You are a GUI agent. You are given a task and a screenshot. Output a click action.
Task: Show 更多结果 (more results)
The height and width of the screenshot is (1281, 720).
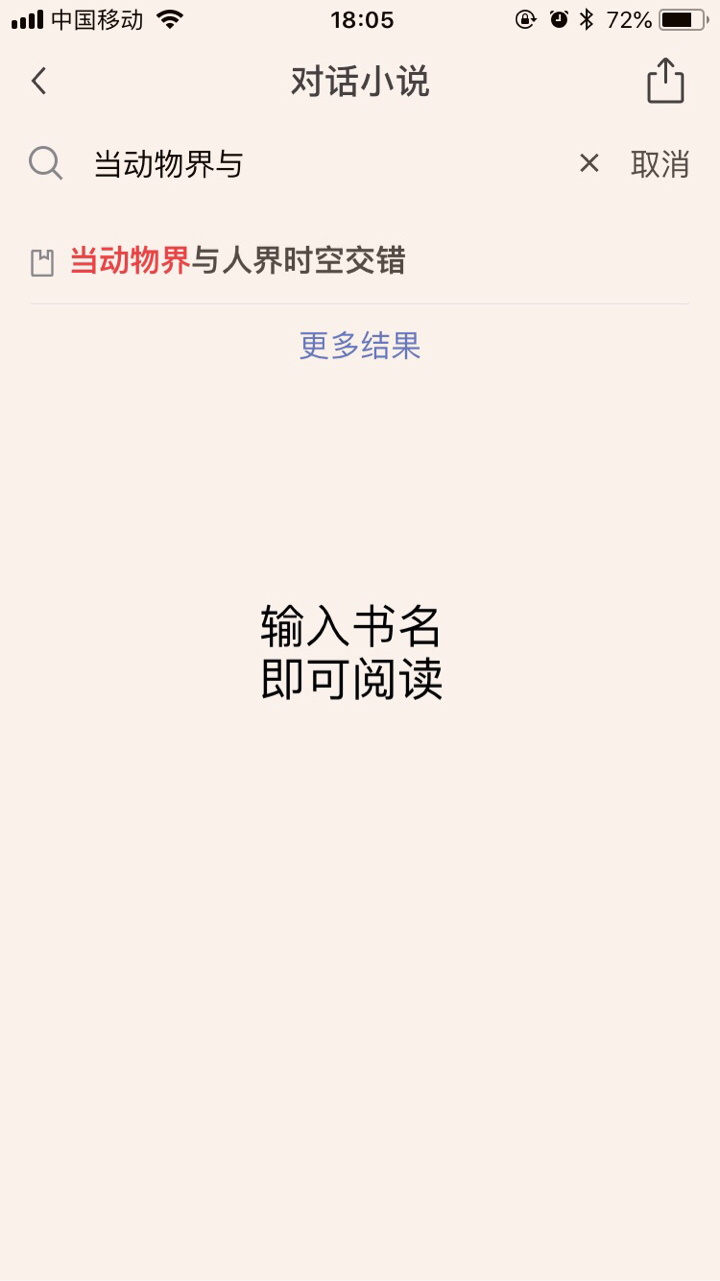[360, 346]
